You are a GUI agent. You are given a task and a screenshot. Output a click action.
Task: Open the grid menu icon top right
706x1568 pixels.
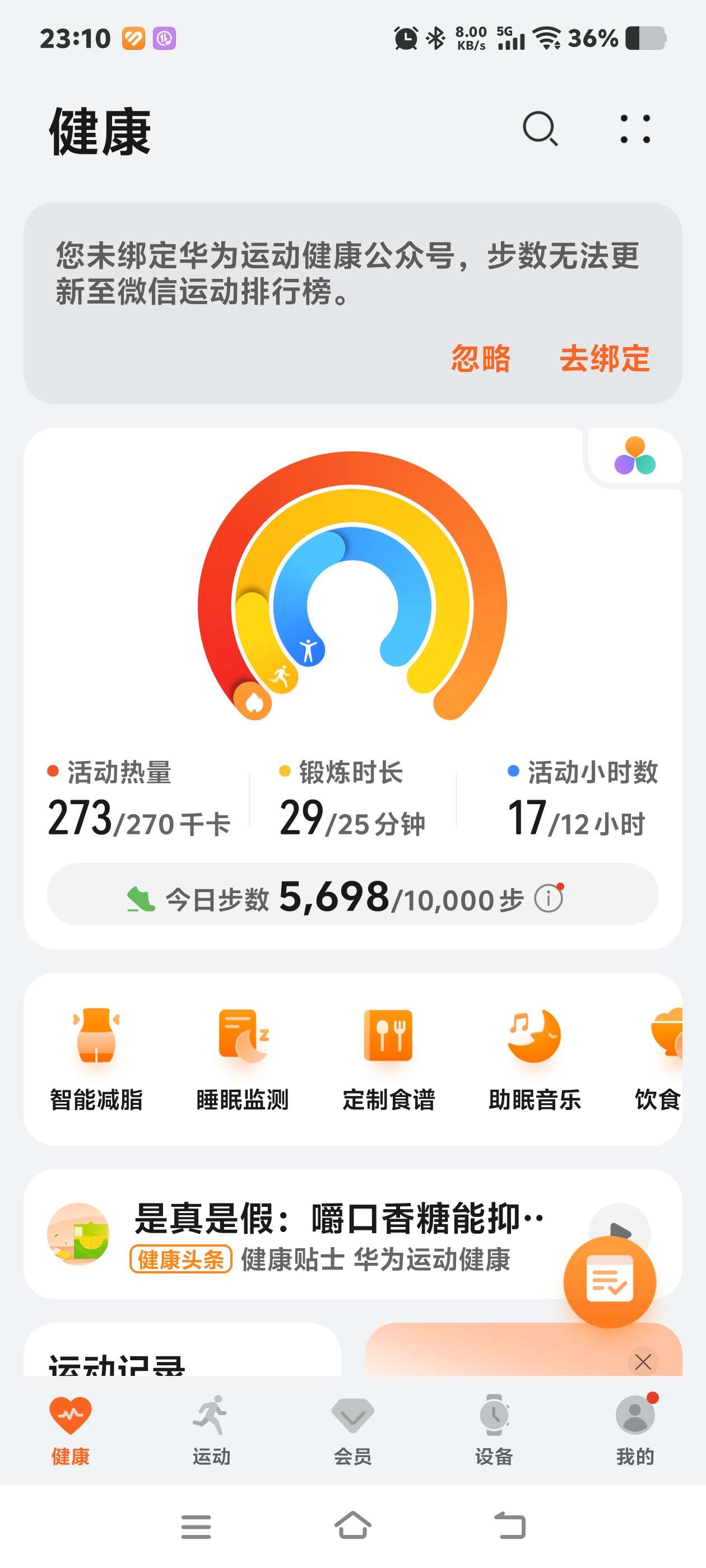635,129
